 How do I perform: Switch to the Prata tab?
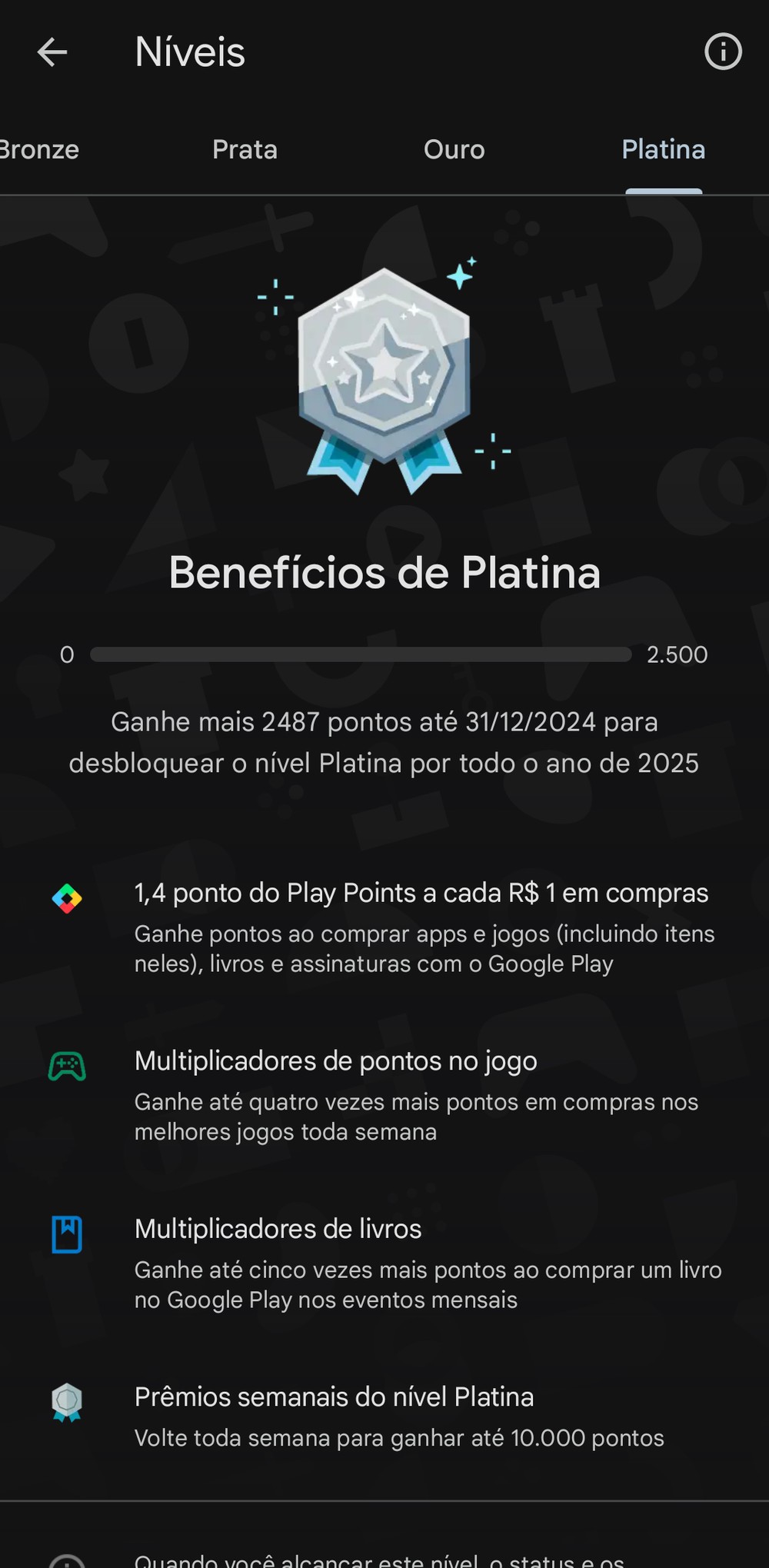tap(245, 149)
